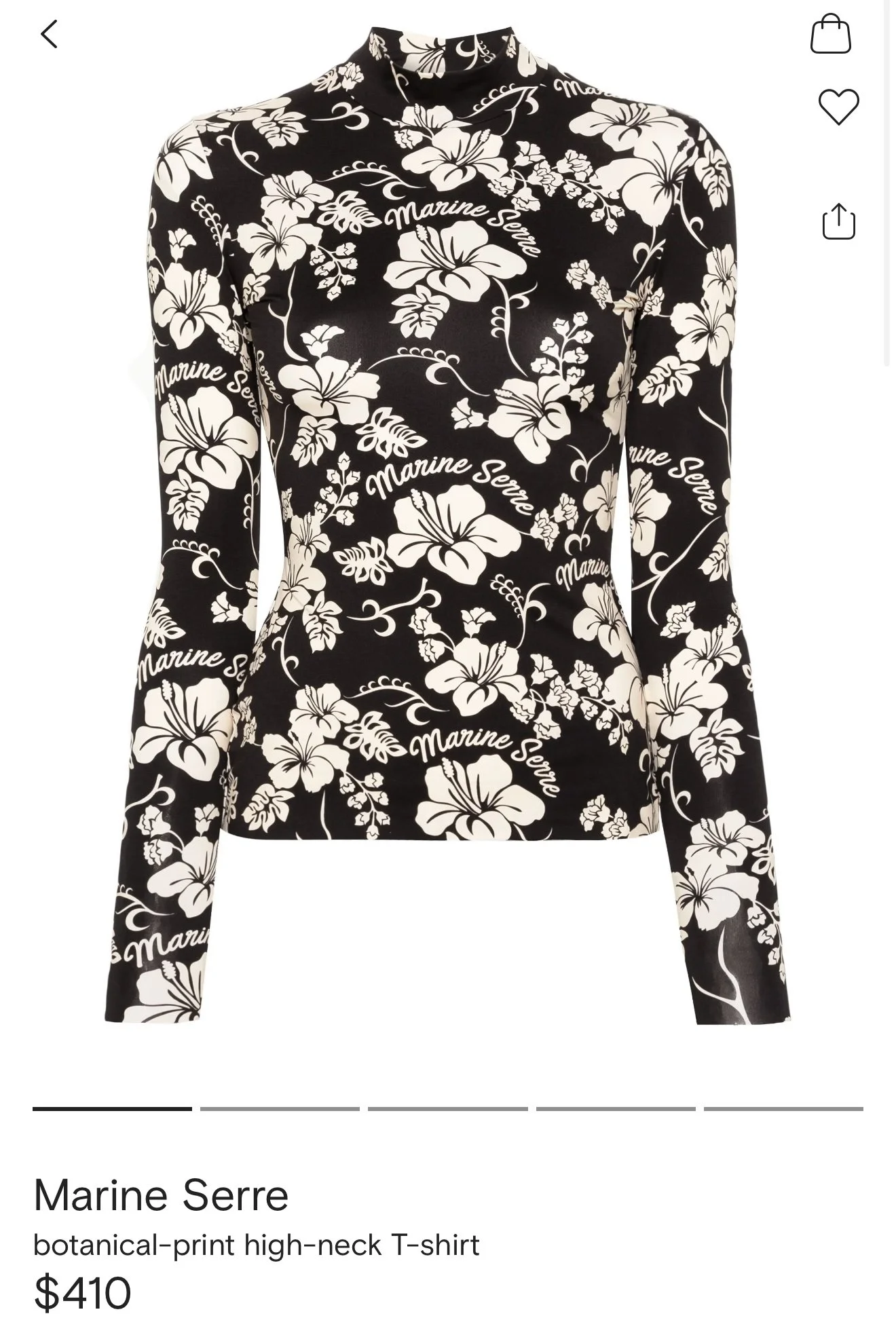The height and width of the screenshot is (1333, 896).
Task: Add this T-shirt to wishlist
Action: [x=838, y=107]
